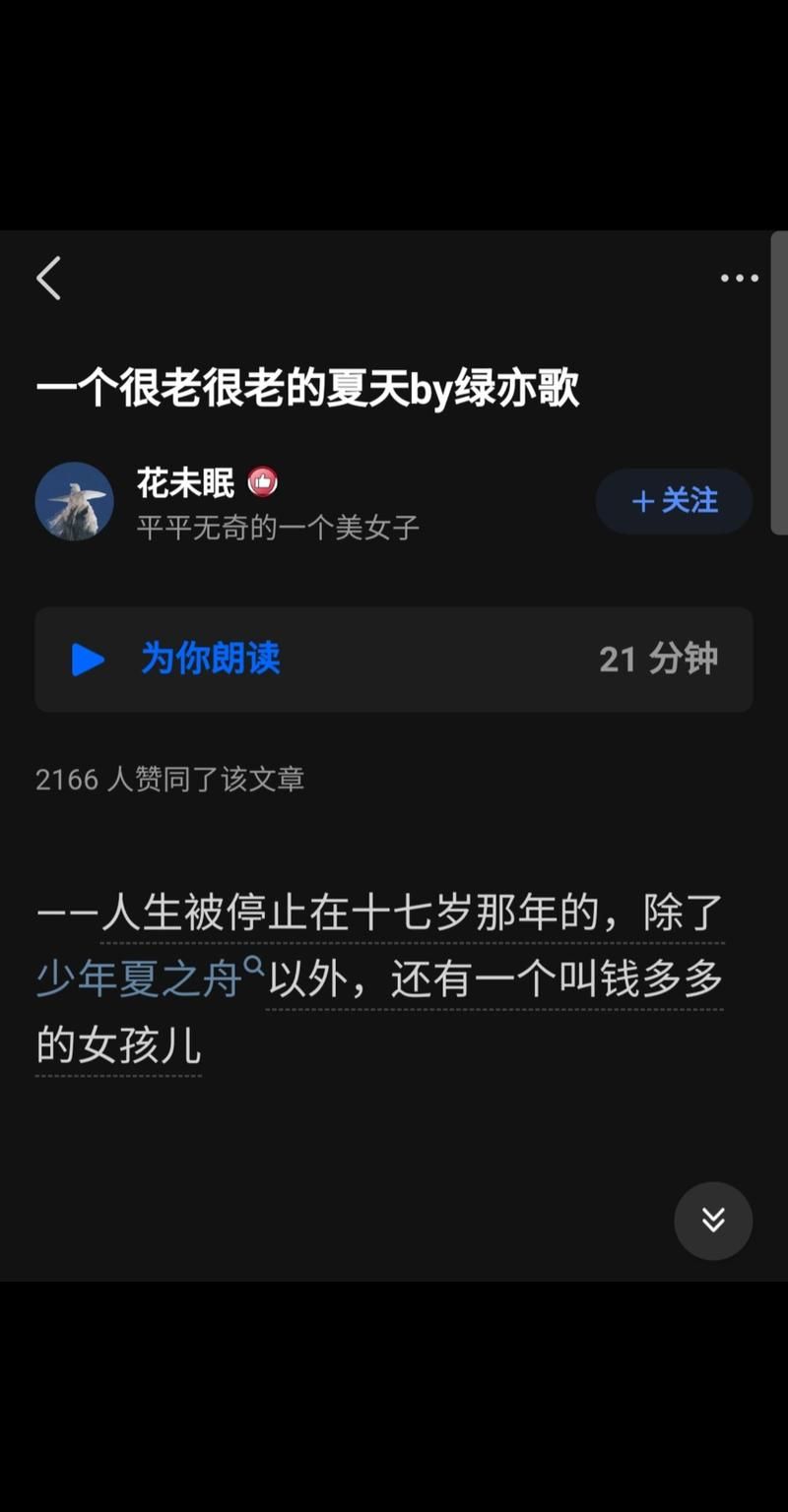Viewport: 788px width, 1512px height.
Task: Tap the thumbs-up badge next to 花未眠
Action: [x=262, y=483]
